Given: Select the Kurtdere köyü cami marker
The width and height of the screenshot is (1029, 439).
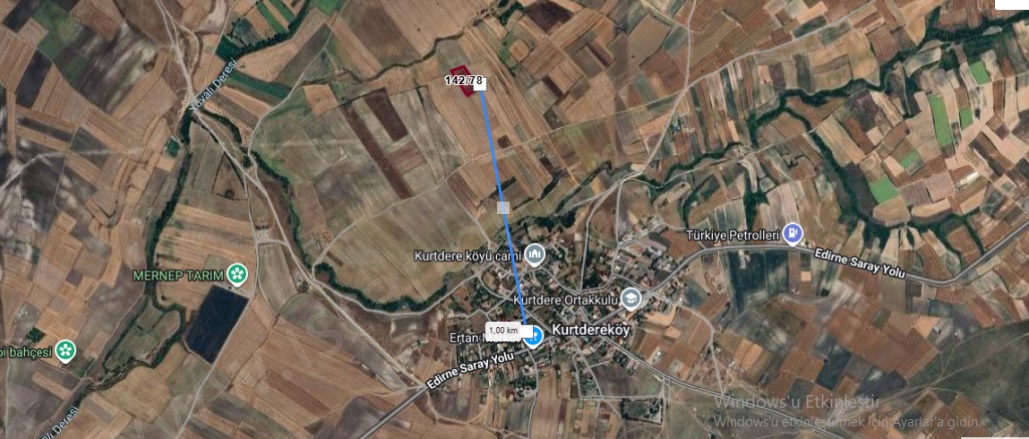Looking at the screenshot, I should (535, 256).
